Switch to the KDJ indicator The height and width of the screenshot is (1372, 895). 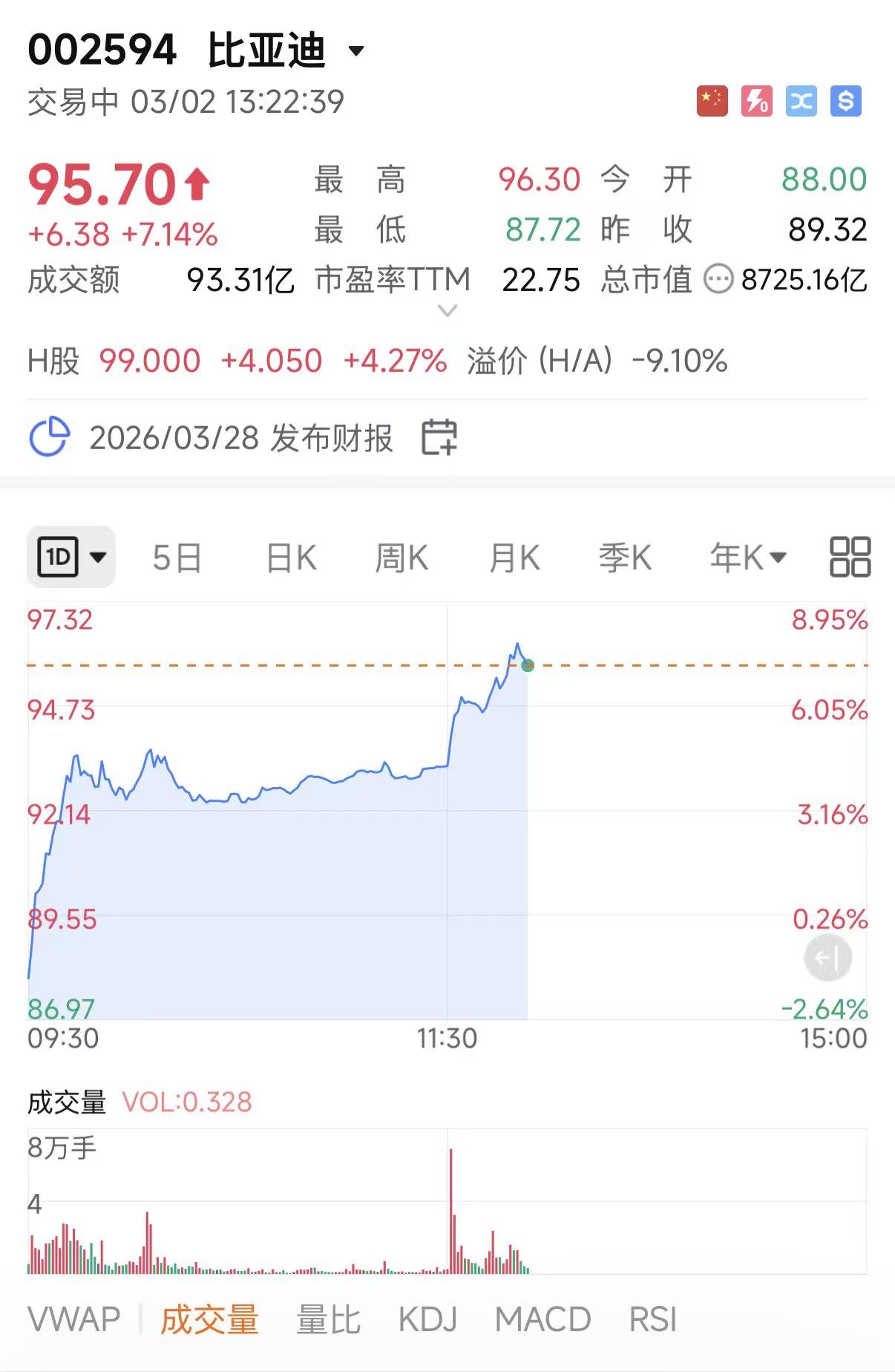coord(427,1319)
